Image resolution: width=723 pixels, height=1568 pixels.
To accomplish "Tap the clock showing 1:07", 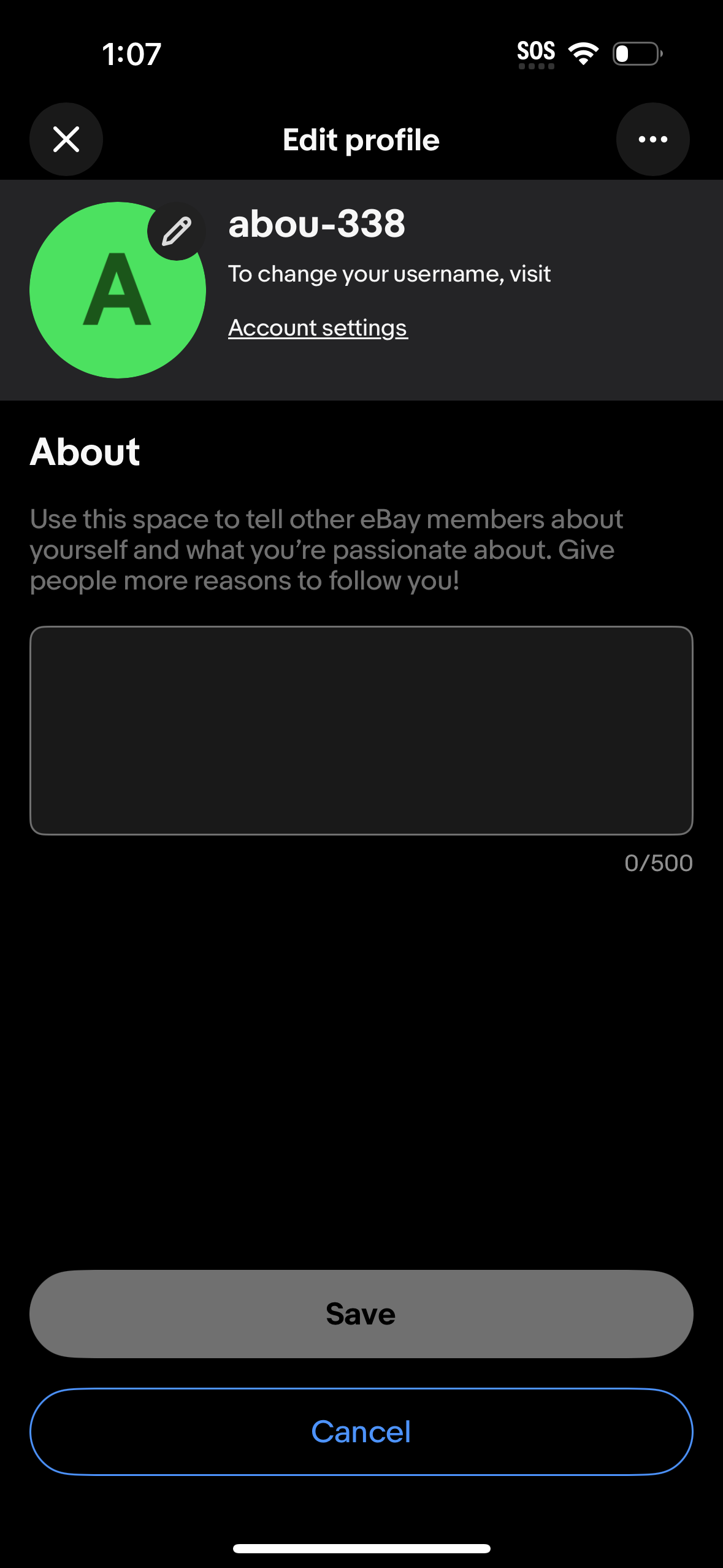I will click(x=131, y=53).
